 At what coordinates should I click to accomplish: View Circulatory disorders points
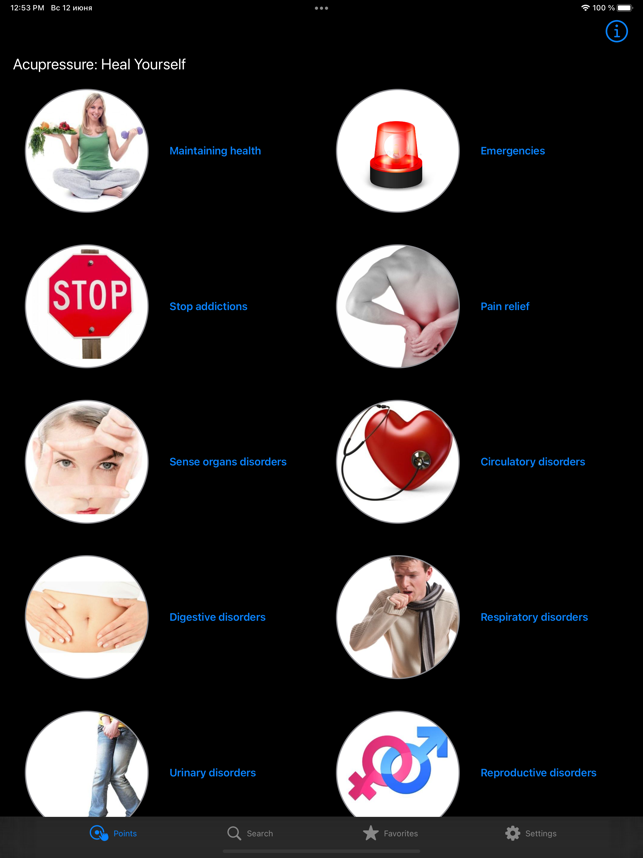tap(532, 462)
